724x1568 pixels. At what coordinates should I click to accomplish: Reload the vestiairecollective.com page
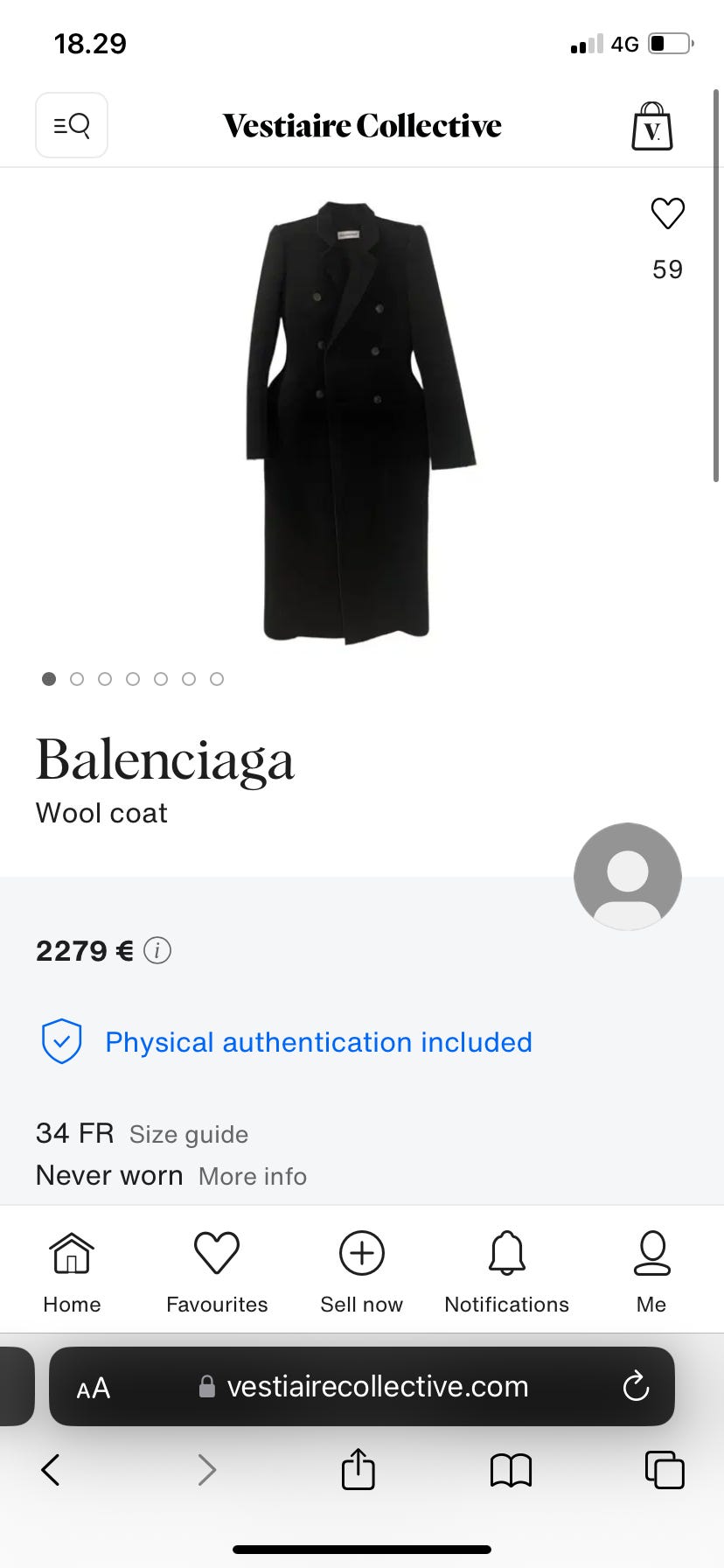point(636,1386)
